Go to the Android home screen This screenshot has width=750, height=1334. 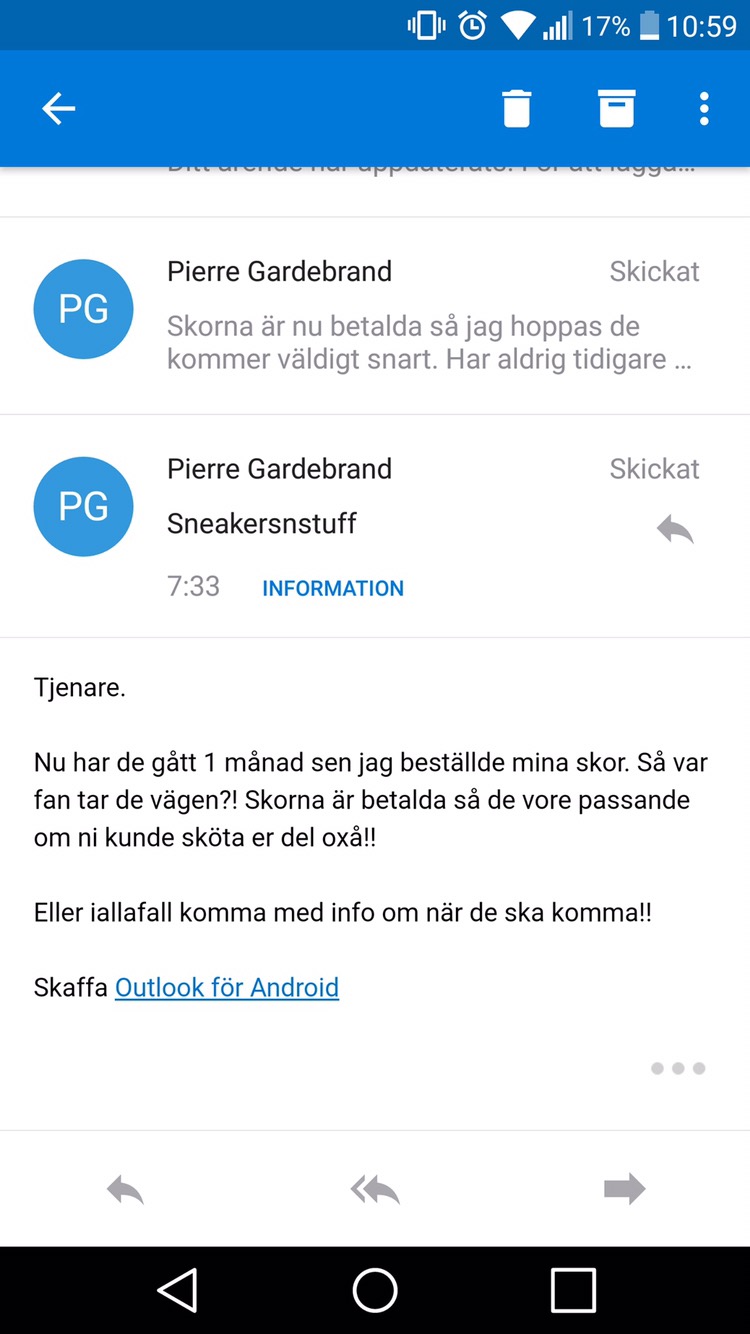pos(375,1290)
